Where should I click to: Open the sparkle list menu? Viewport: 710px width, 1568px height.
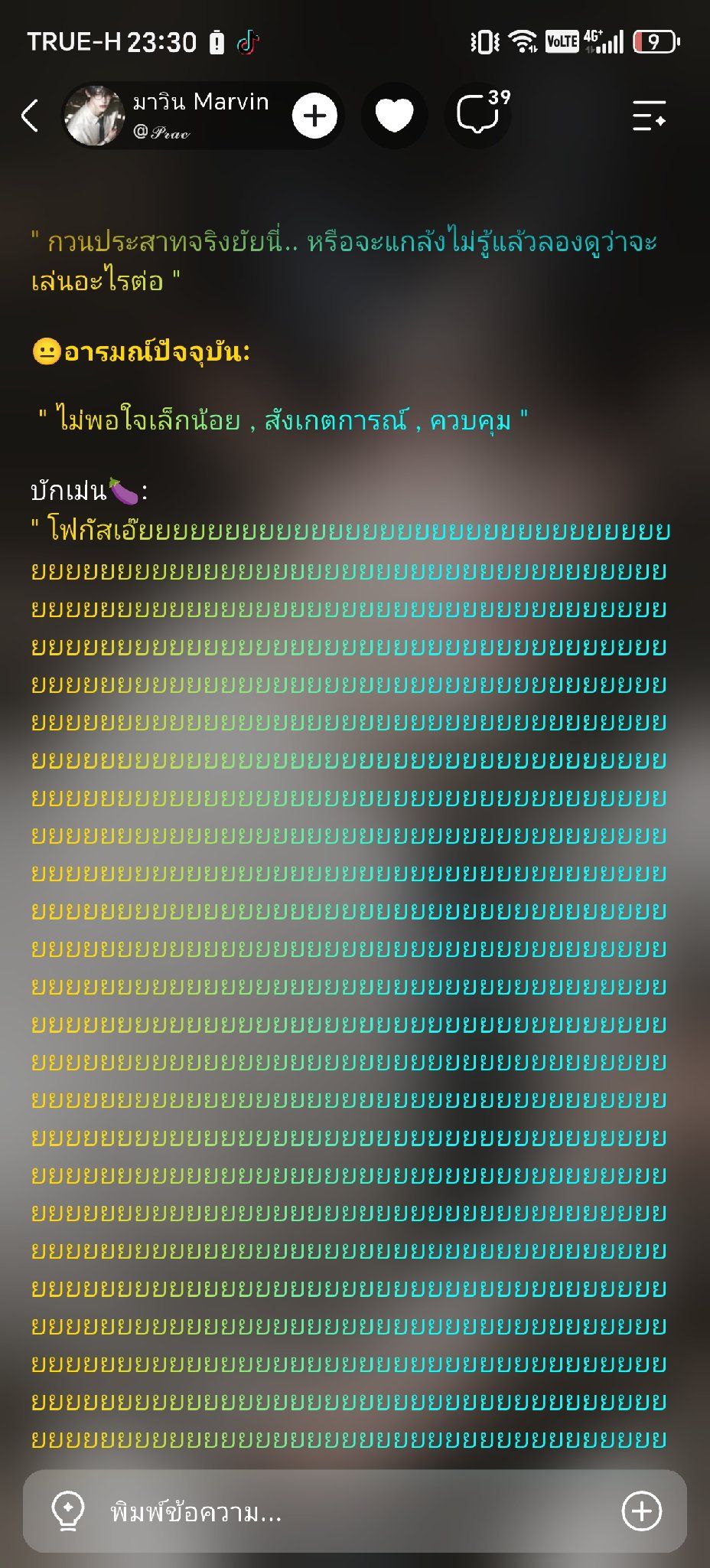[649, 116]
